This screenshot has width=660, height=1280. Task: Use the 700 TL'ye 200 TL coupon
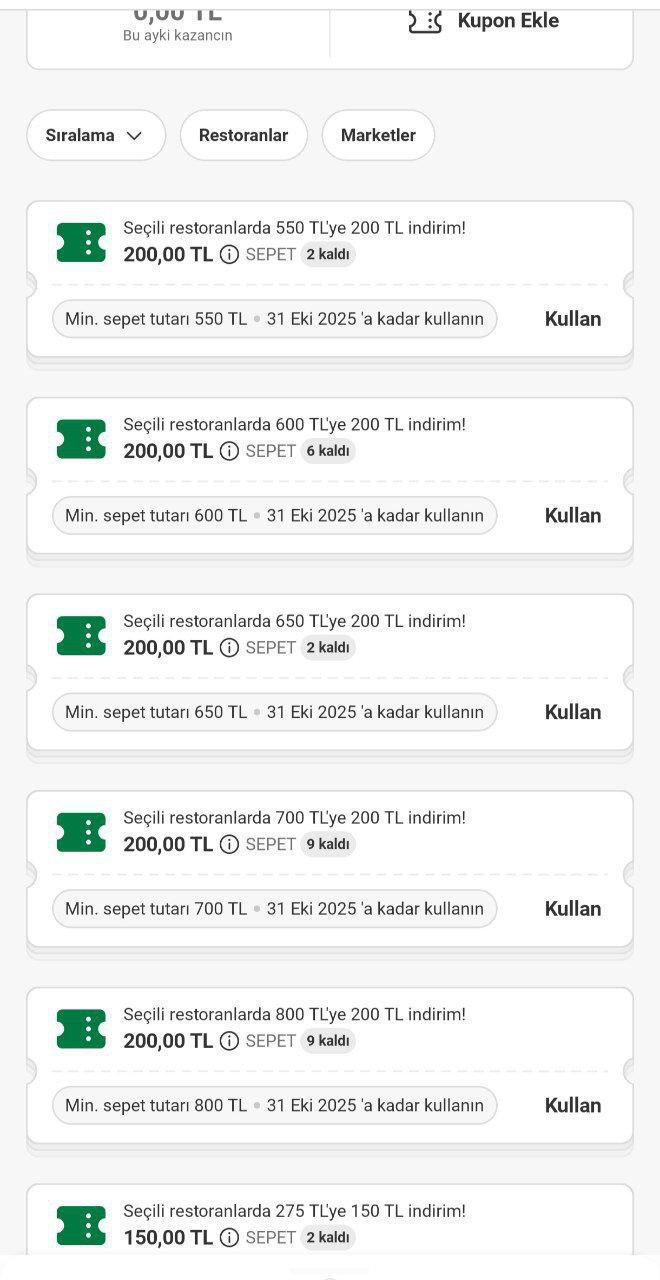(572, 909)
